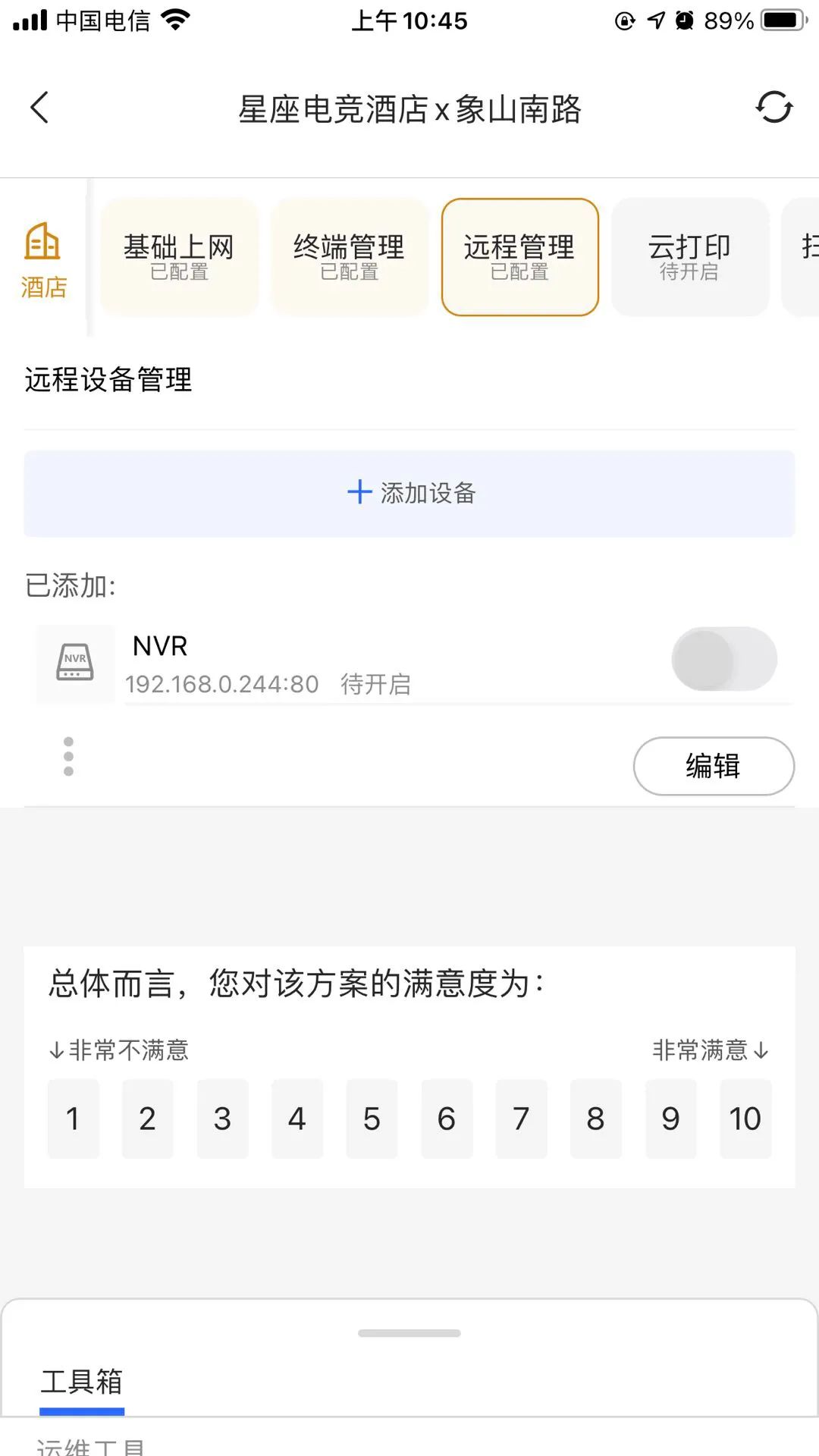Screen dimensions: 819x1456
Task: Open the three-dot menu under NVR
Action: coord(69,756)
